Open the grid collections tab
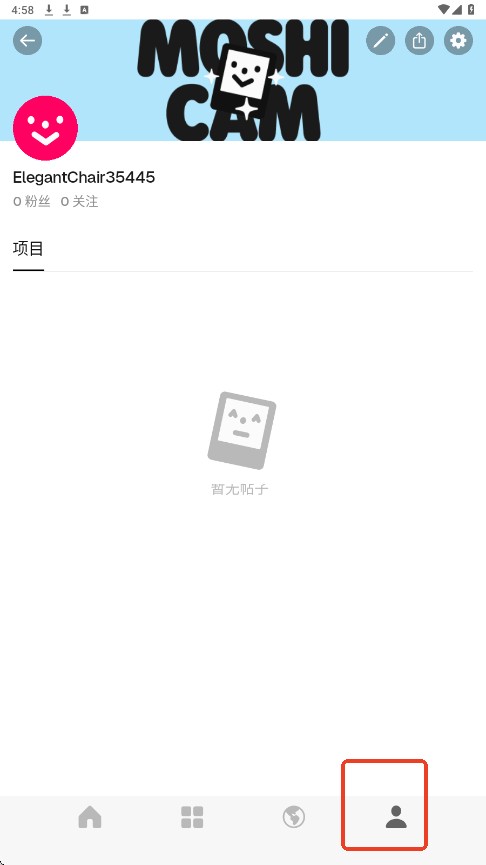The height and width of the screenshot is (865, 486). 192,817
